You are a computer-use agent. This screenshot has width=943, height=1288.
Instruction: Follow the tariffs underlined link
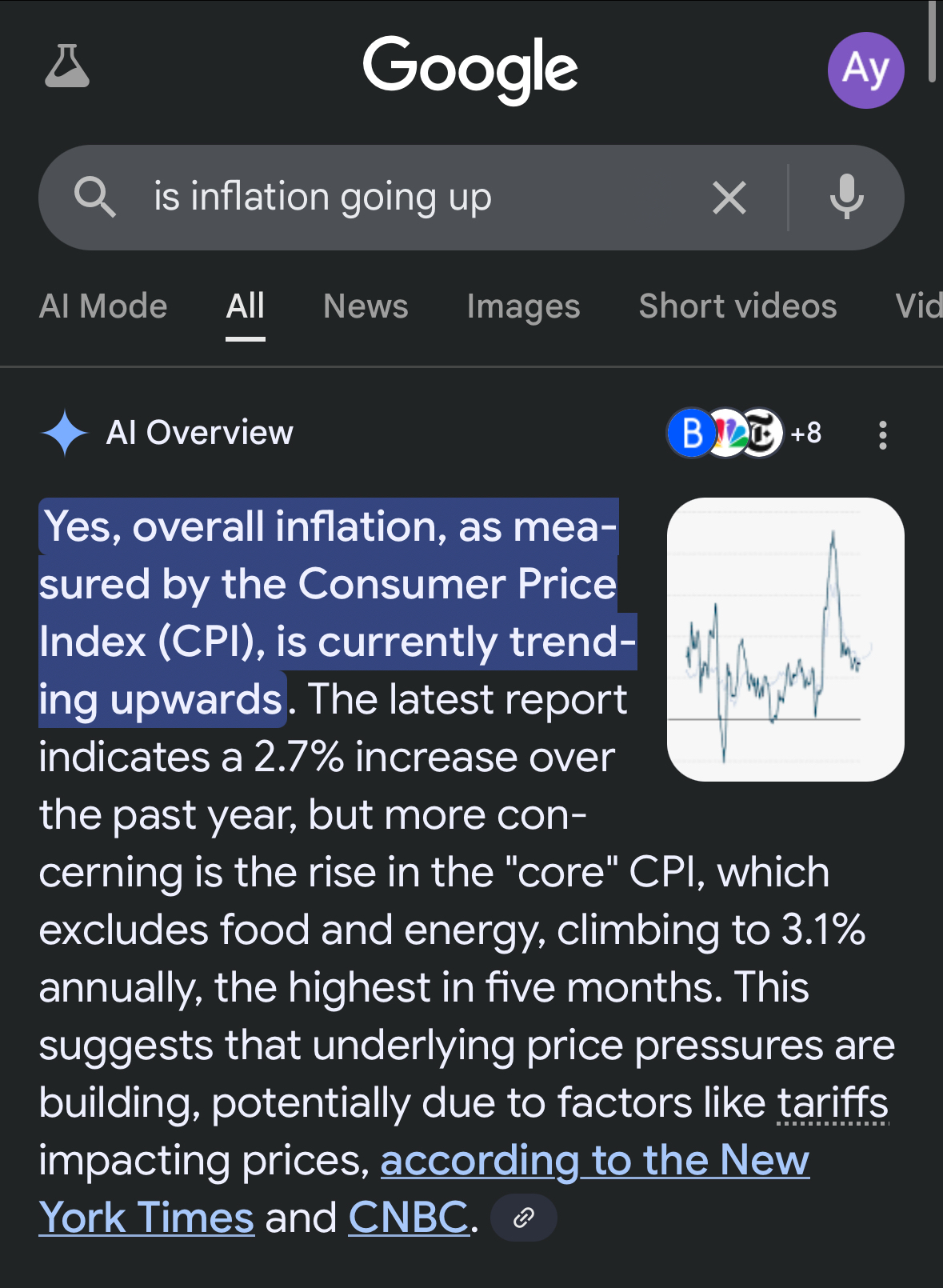[833, 1103]
